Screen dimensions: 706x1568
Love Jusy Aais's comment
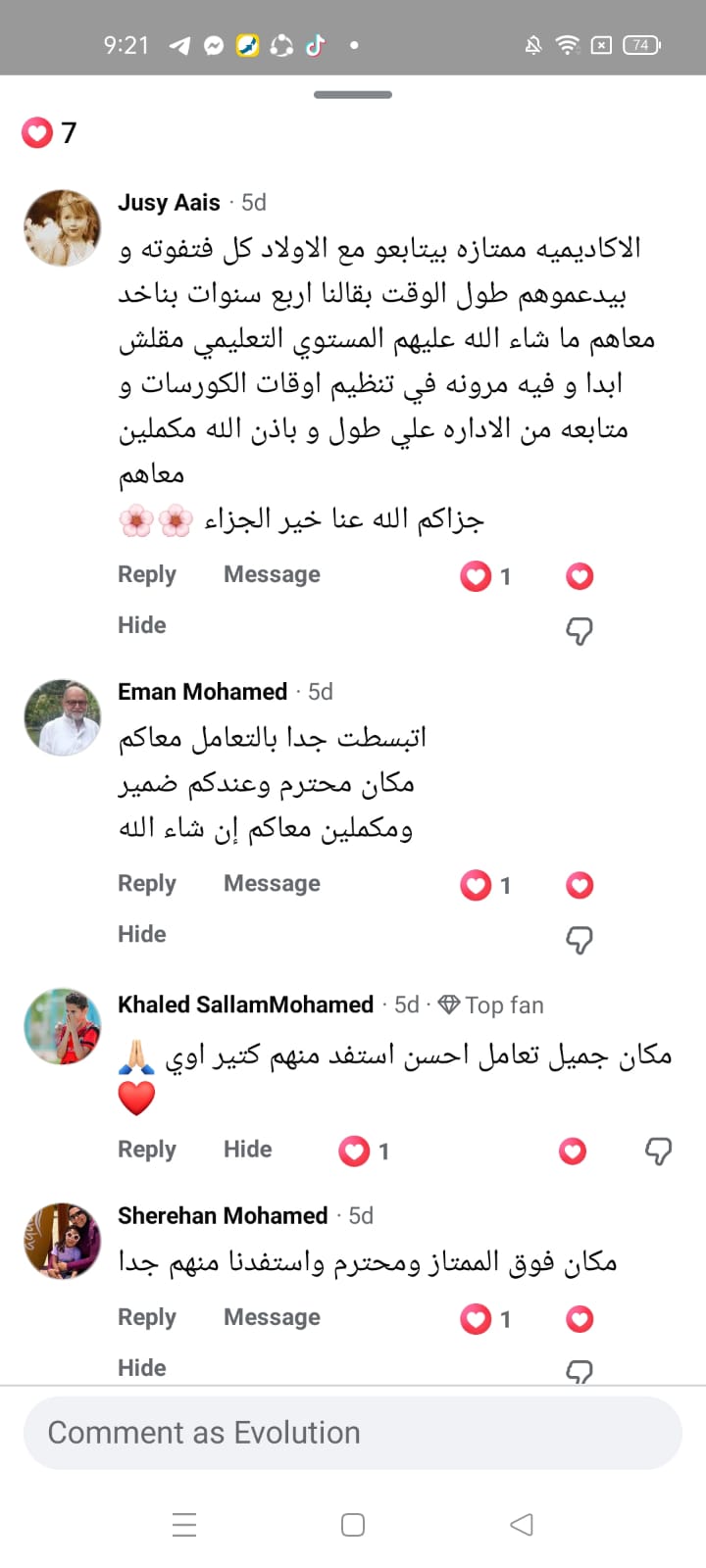coord(580,576)
